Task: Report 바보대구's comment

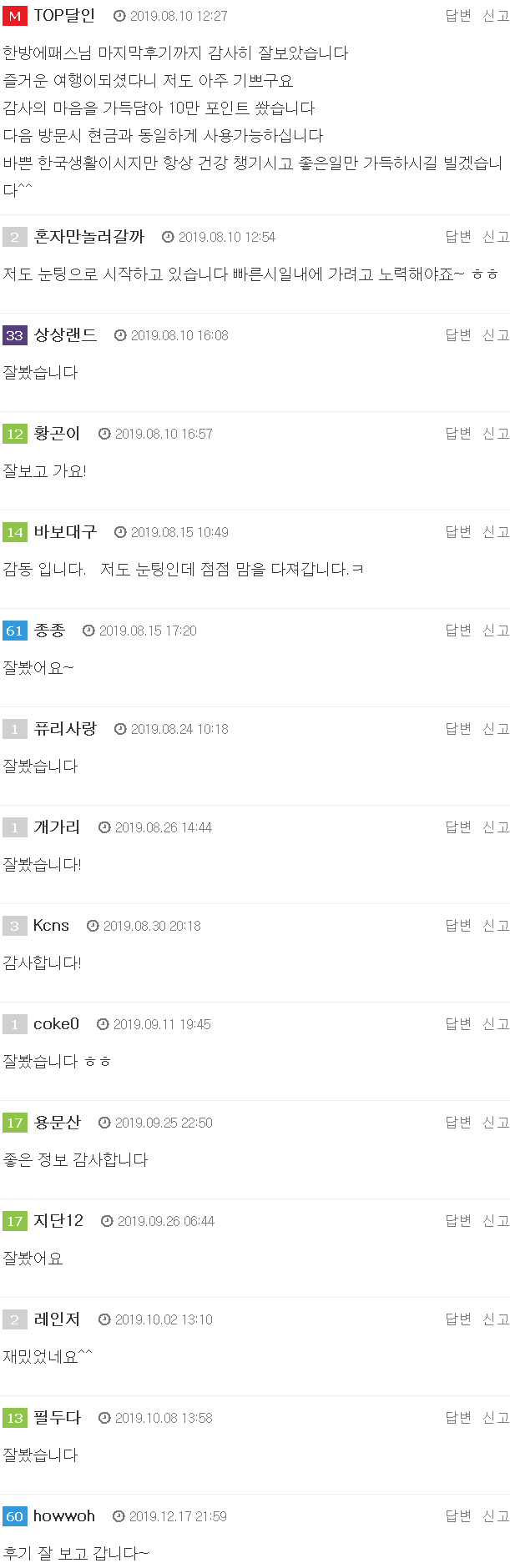Action: click(x=496, y=532)
